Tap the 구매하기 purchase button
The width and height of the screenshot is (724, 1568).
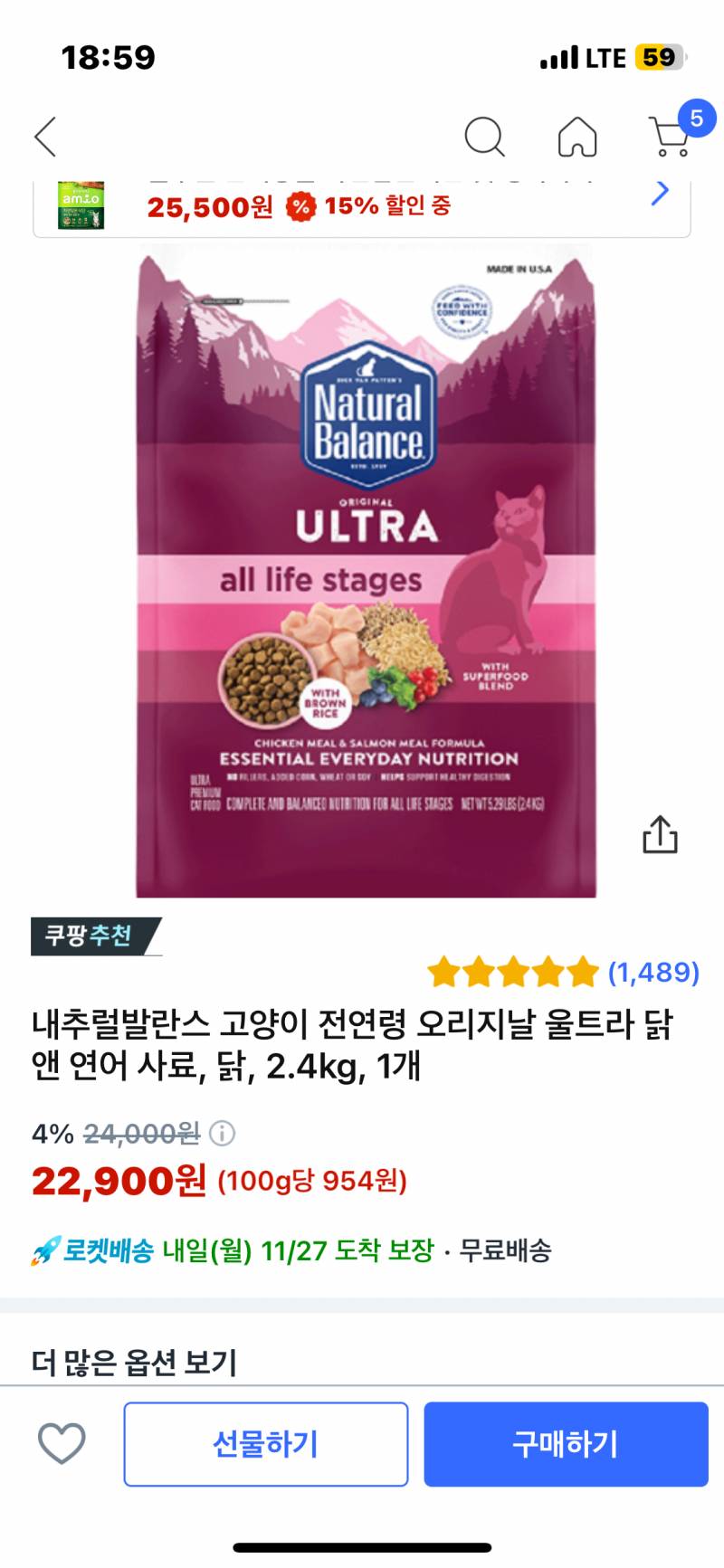566,1443
